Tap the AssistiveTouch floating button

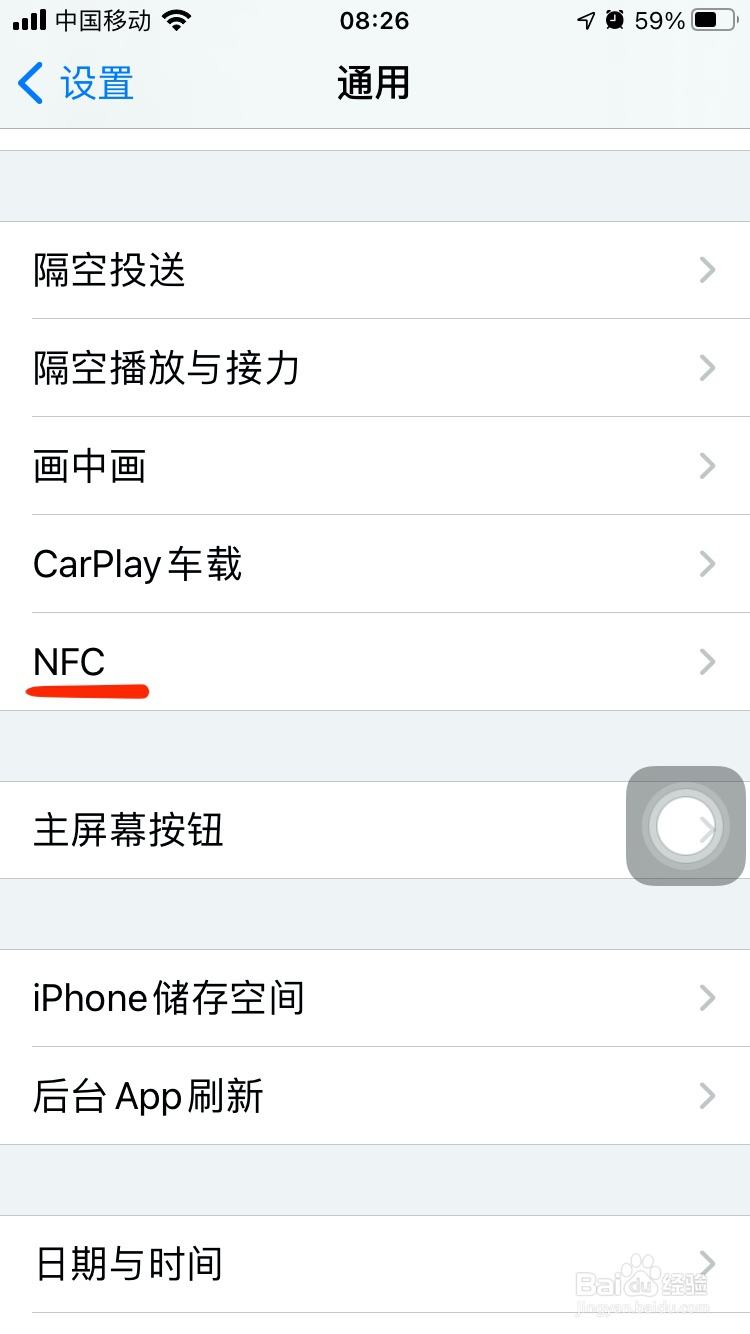[x=686, y=826]
